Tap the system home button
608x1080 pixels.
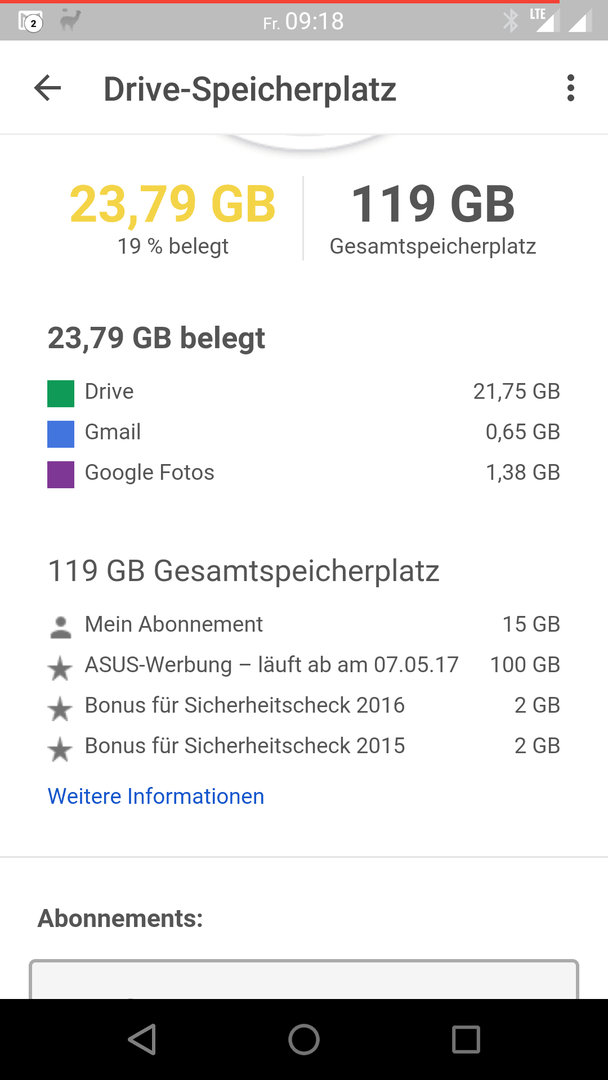[304, 1039]
